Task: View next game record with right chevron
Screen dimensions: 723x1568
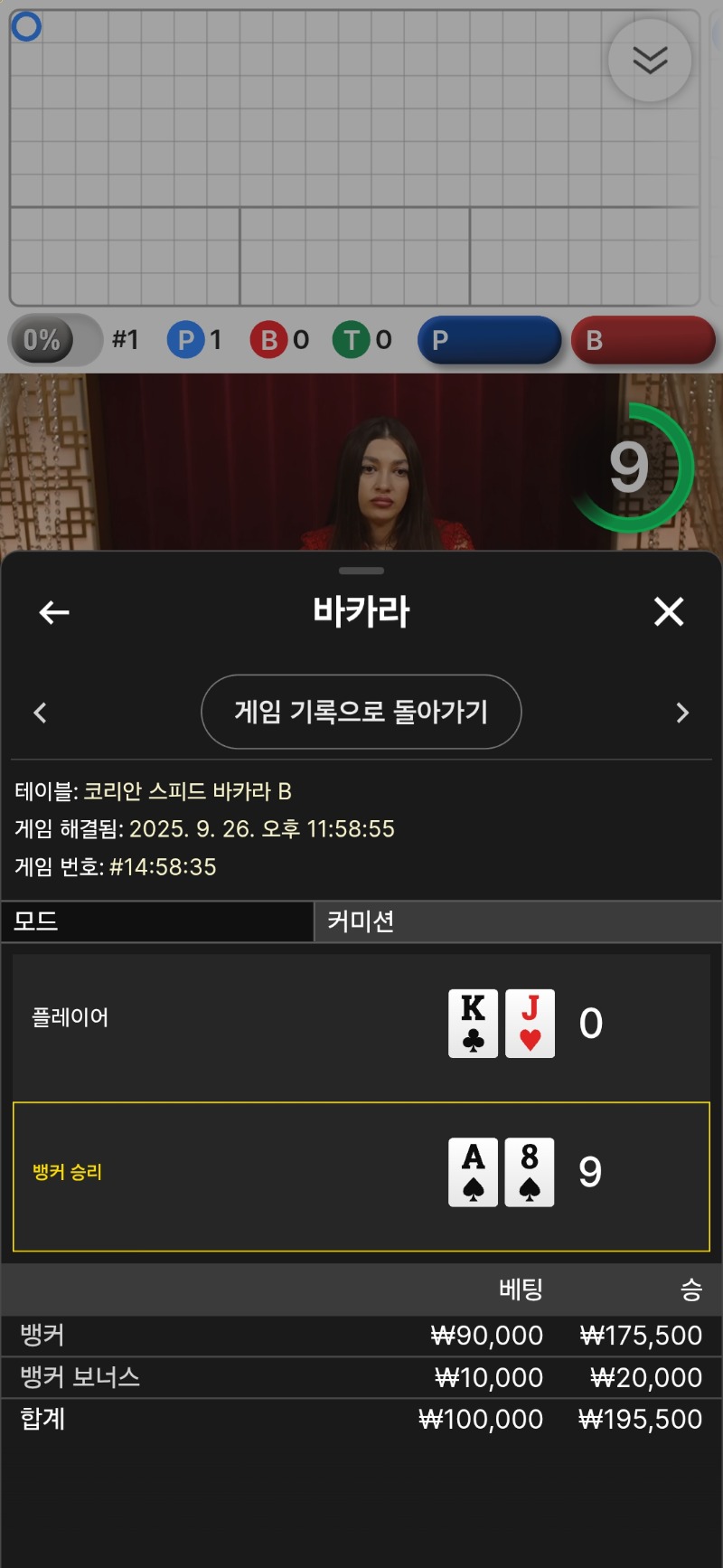Action: coord(682,713)
